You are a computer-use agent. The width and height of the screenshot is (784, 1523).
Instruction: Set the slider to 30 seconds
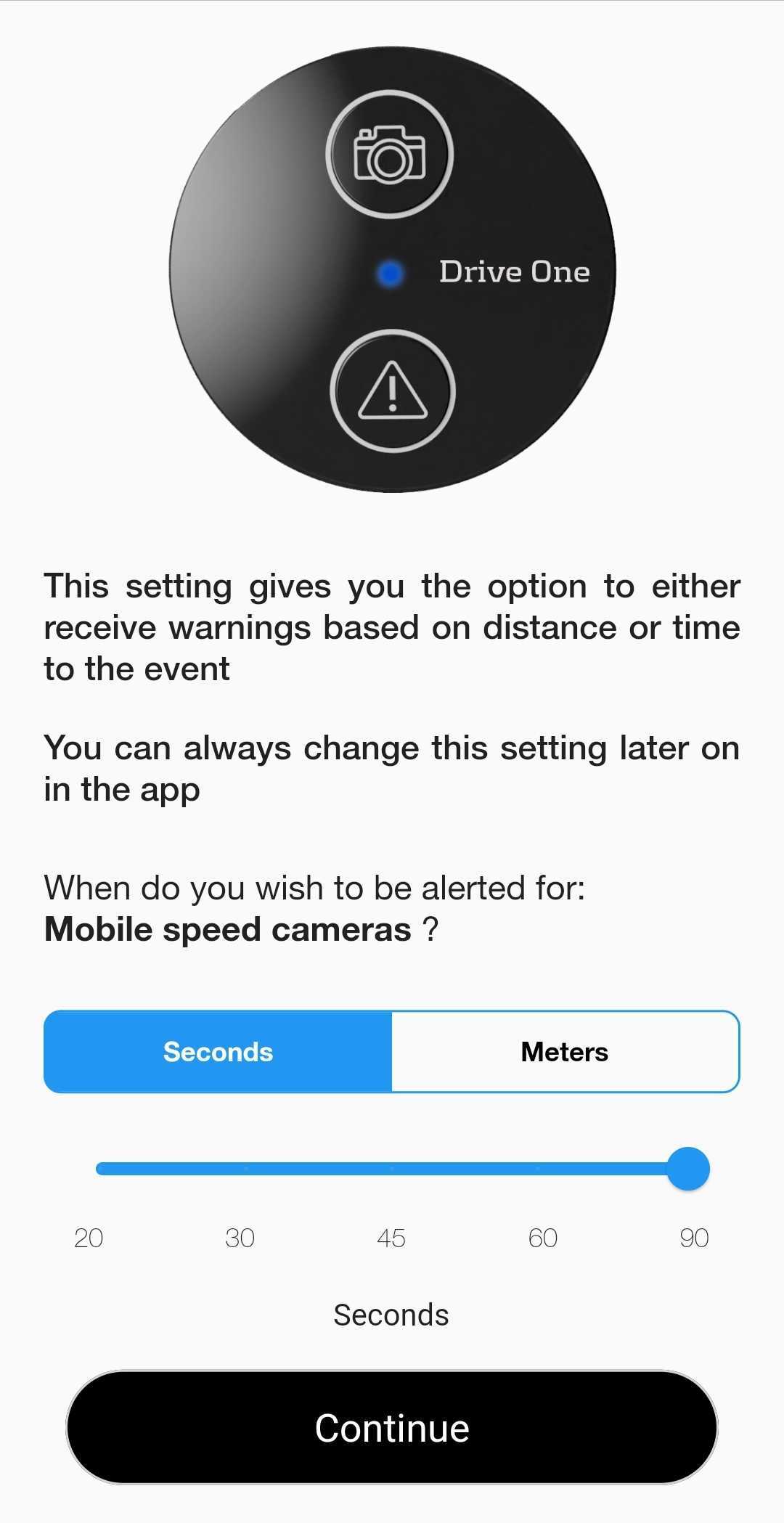coord(245,1168)
